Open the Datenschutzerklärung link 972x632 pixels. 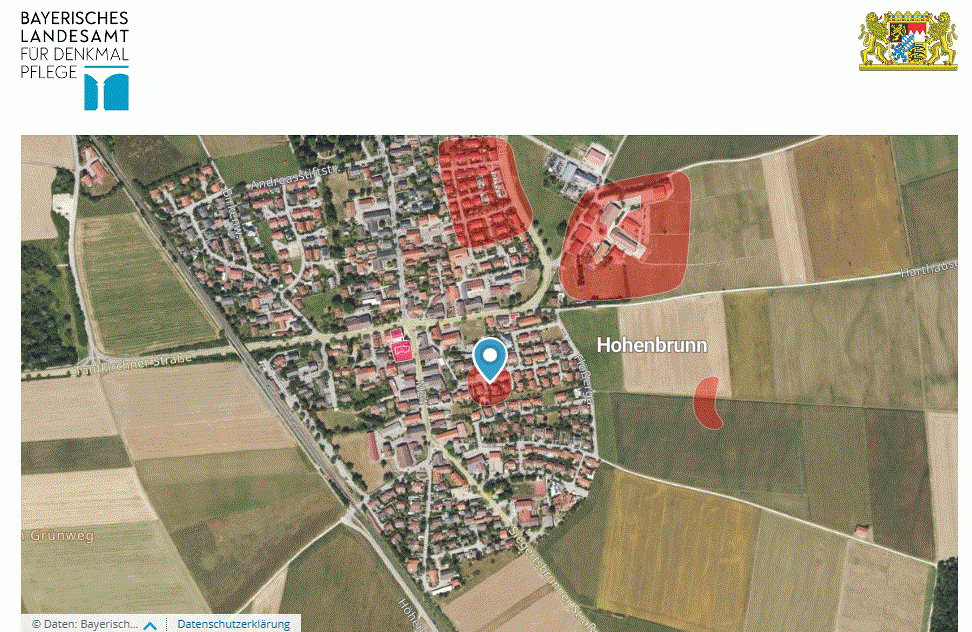(x=234, y=624)
